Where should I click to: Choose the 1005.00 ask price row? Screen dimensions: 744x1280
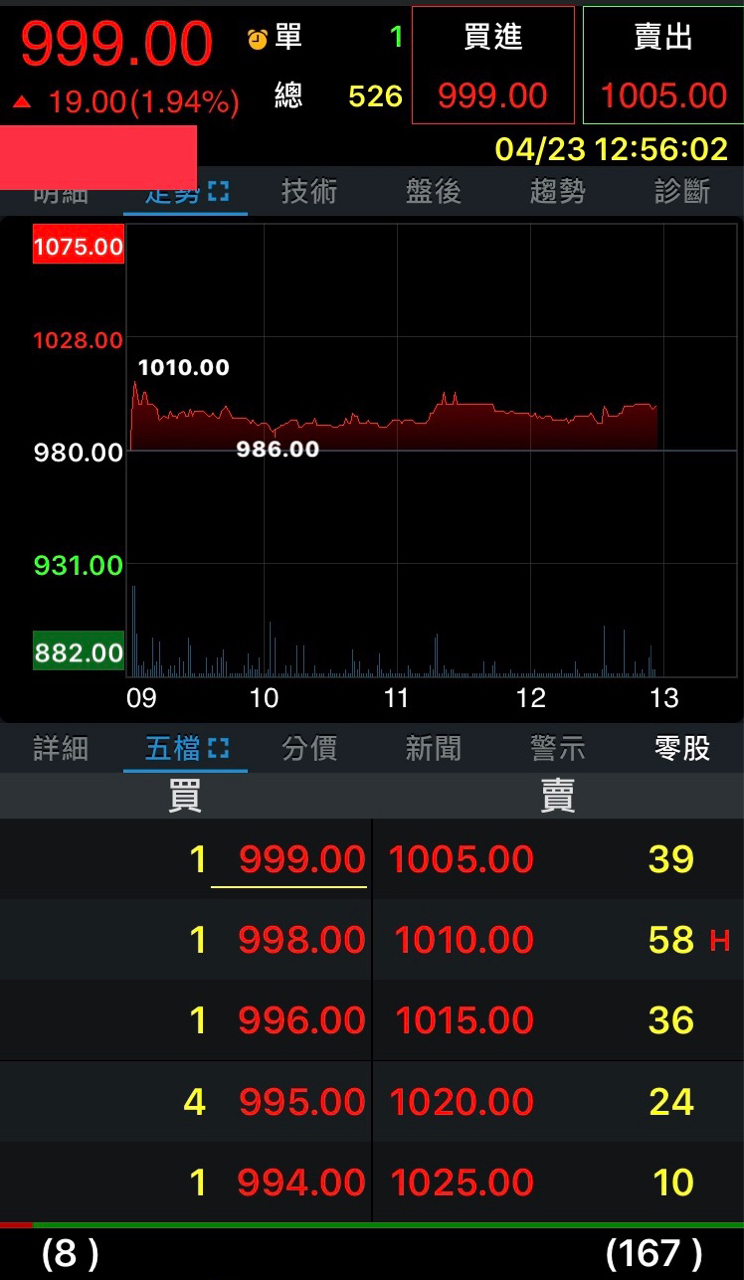point(461,859)
